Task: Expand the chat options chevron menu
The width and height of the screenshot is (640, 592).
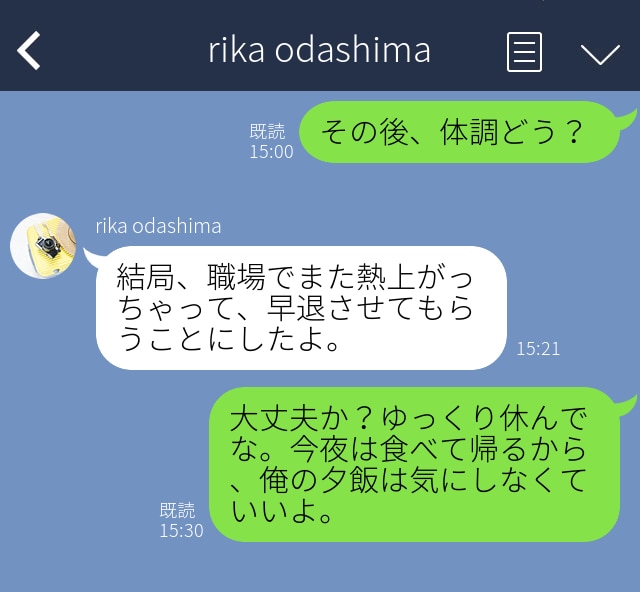Action: coord(600,53)
